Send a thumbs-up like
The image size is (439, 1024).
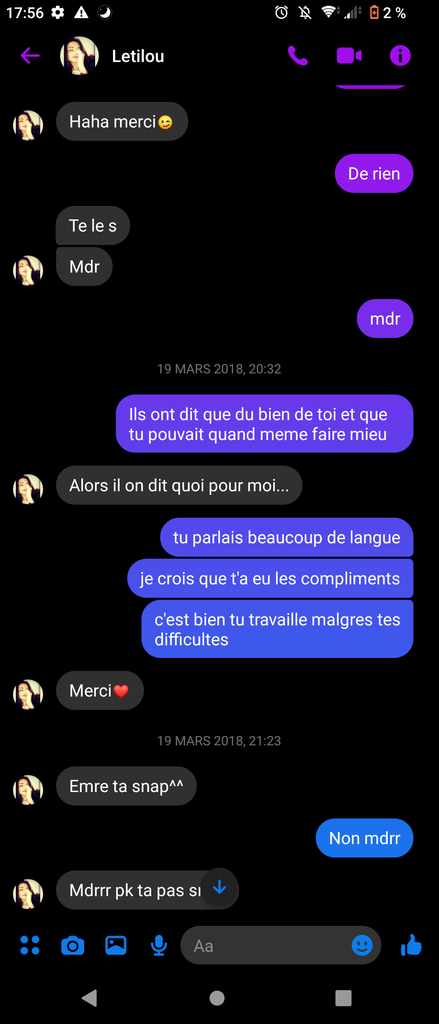click(x=411, y=945)
